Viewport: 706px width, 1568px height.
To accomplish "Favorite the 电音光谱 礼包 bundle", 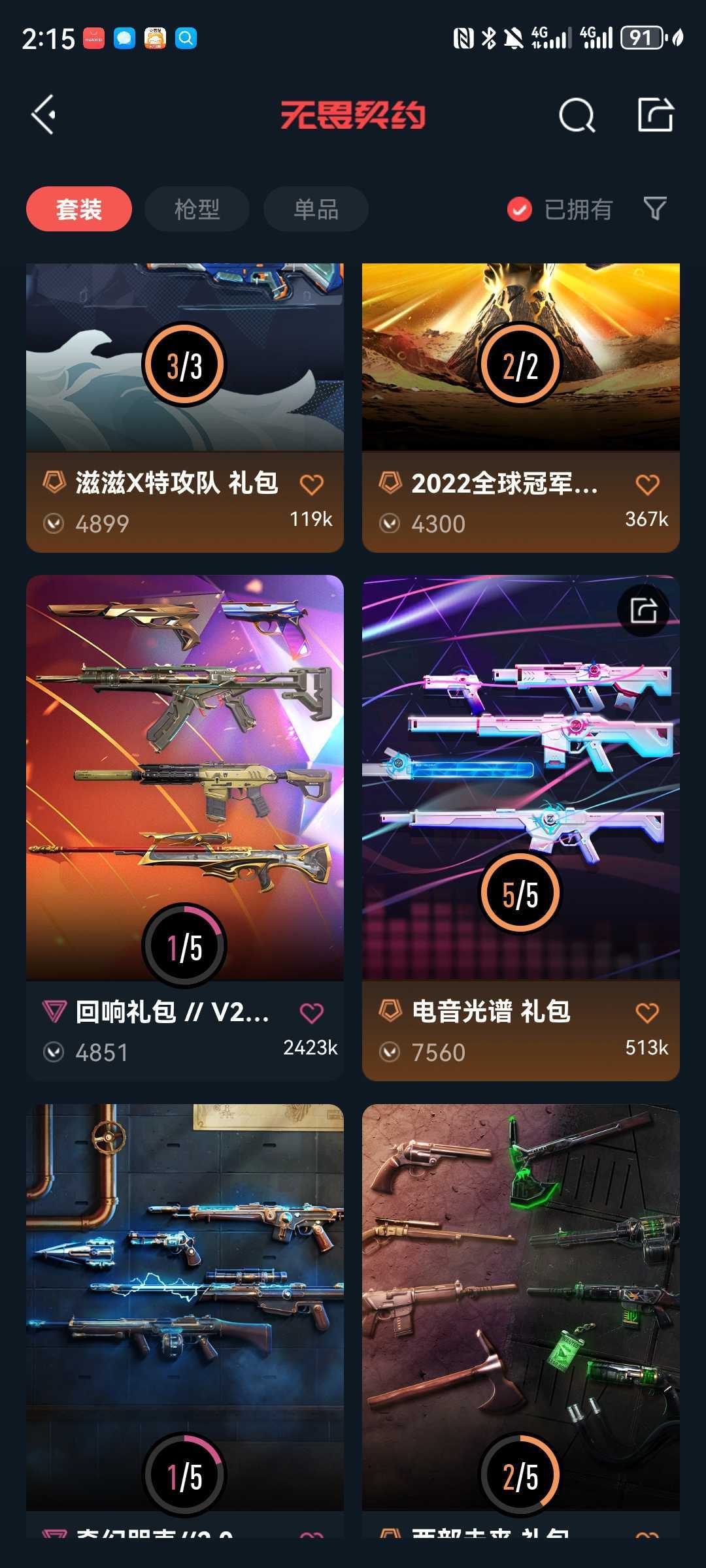I will tap(647, 1013).
